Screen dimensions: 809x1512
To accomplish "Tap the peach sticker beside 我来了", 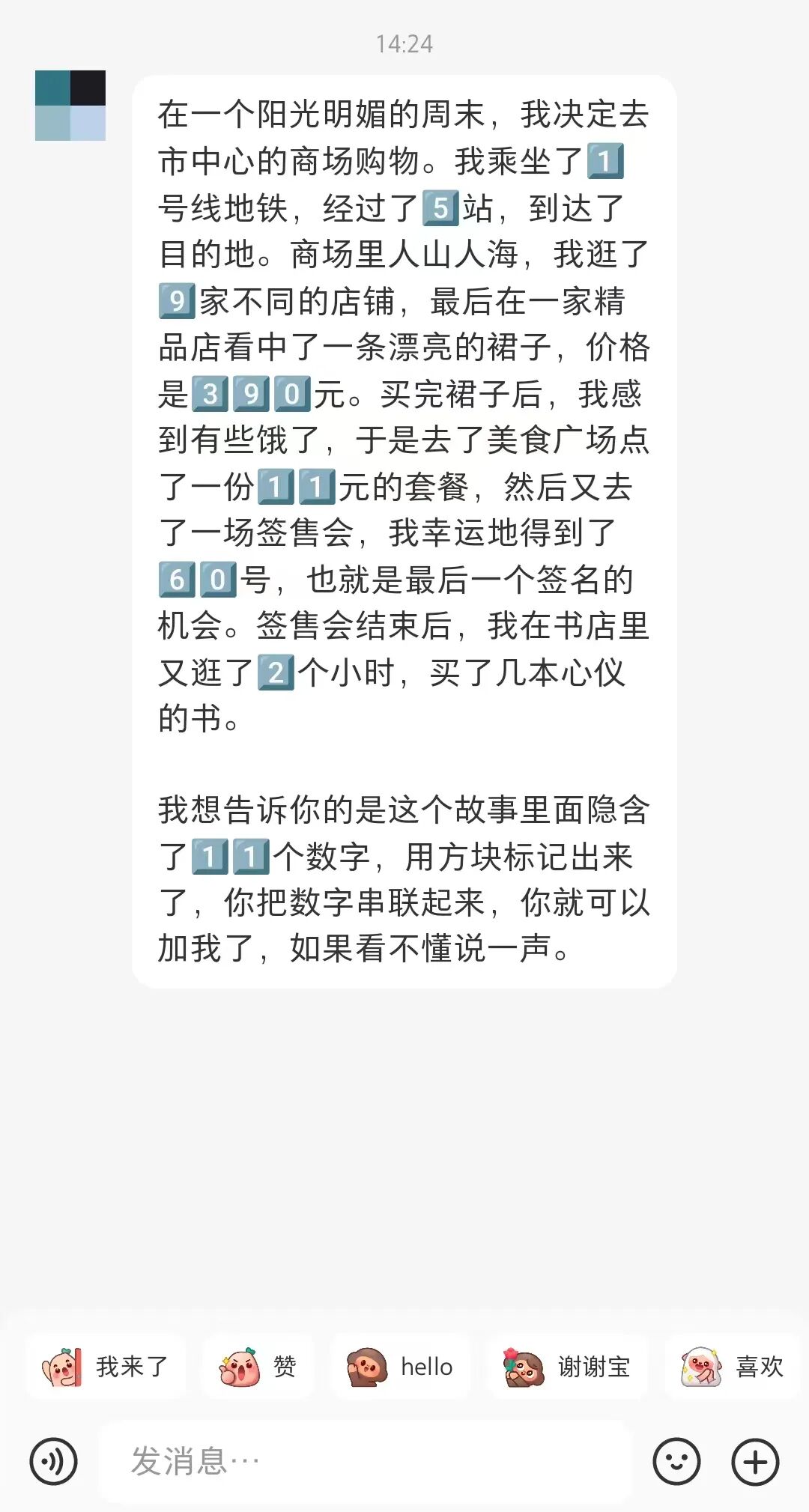I will coord(61,1365).
